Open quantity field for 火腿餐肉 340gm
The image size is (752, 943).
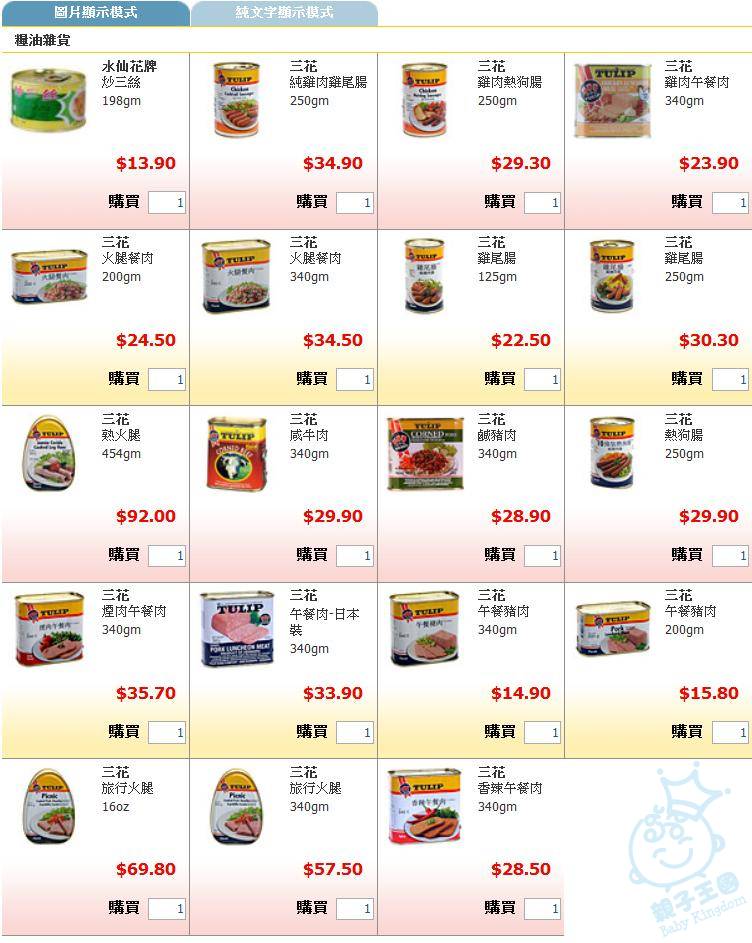(354, 379)
